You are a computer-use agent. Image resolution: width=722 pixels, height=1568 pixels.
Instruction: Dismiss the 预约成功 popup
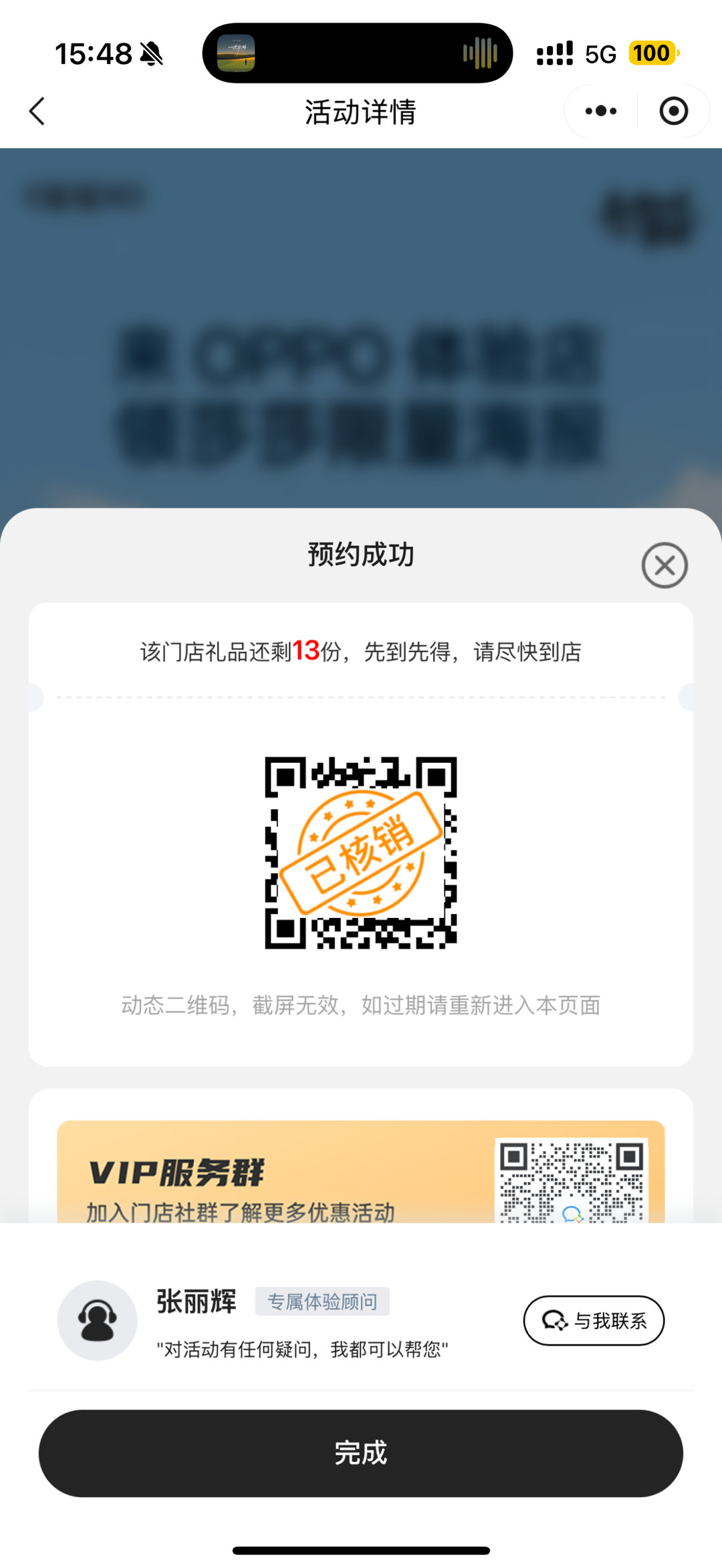coord(665,565)
